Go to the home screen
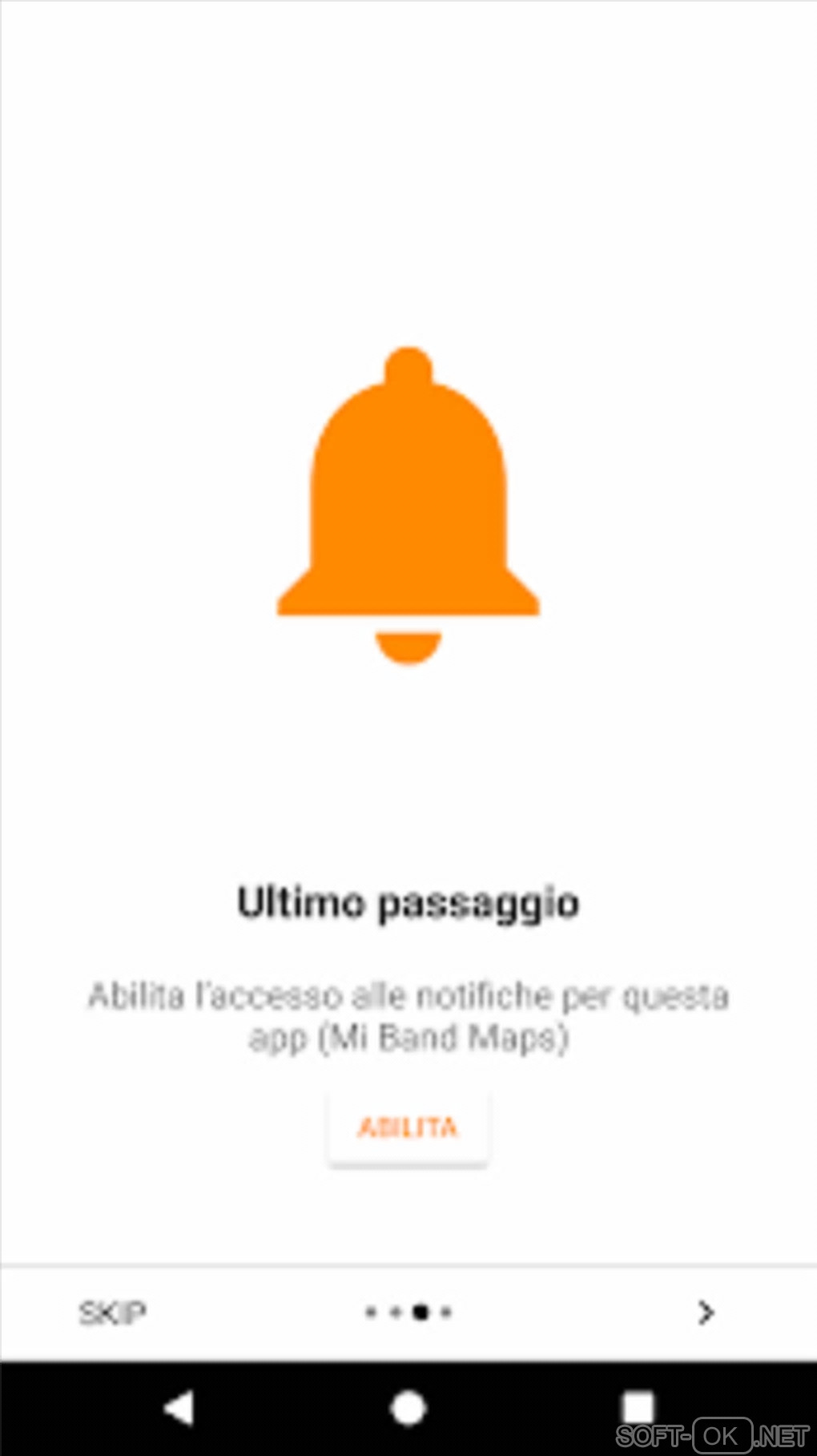Viewport: 817px width, 1456px height. pos(408,1408)
